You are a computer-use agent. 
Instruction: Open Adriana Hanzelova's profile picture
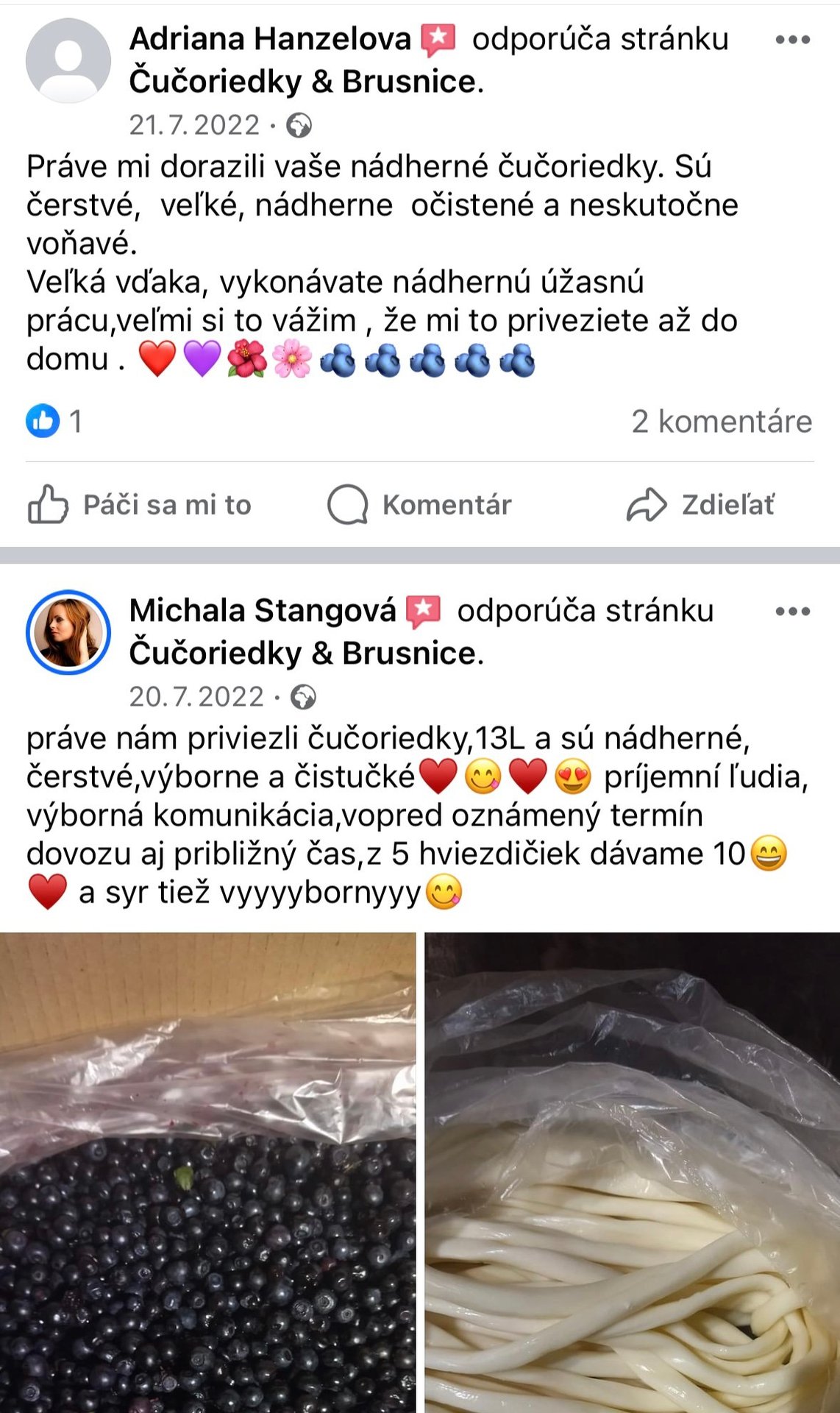pyautogui.click(x=68, y=60)
